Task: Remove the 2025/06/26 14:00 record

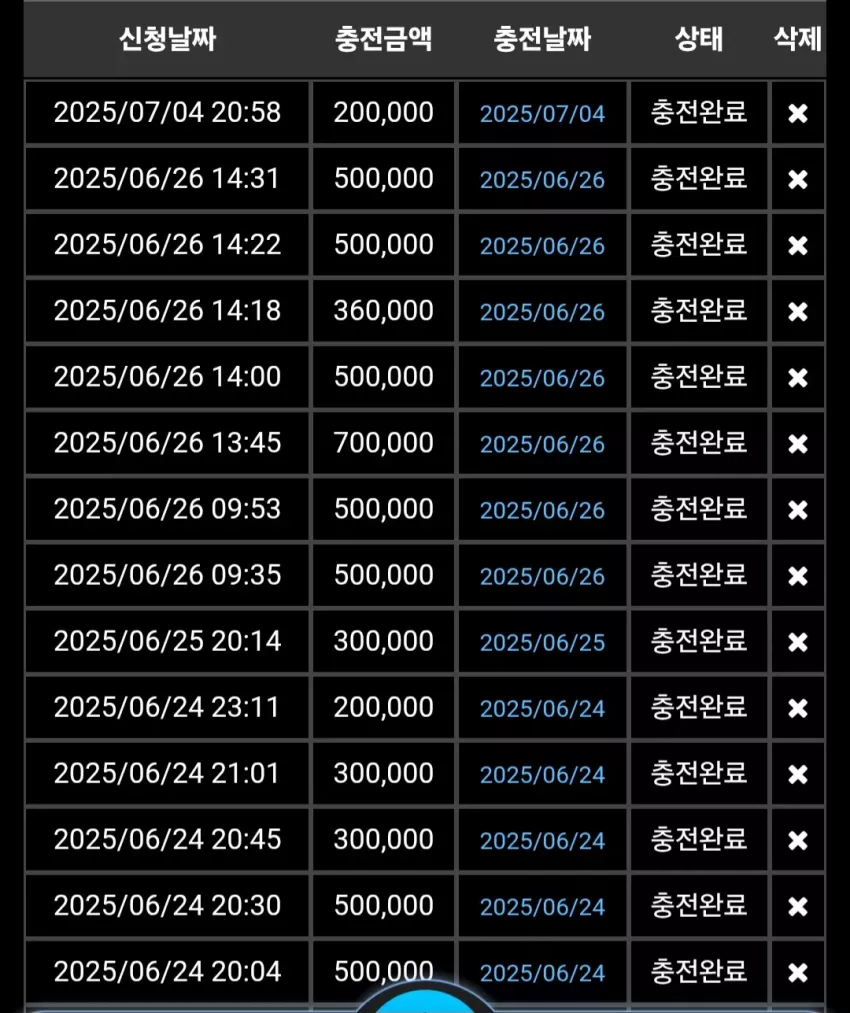Action: pos(798,378)
